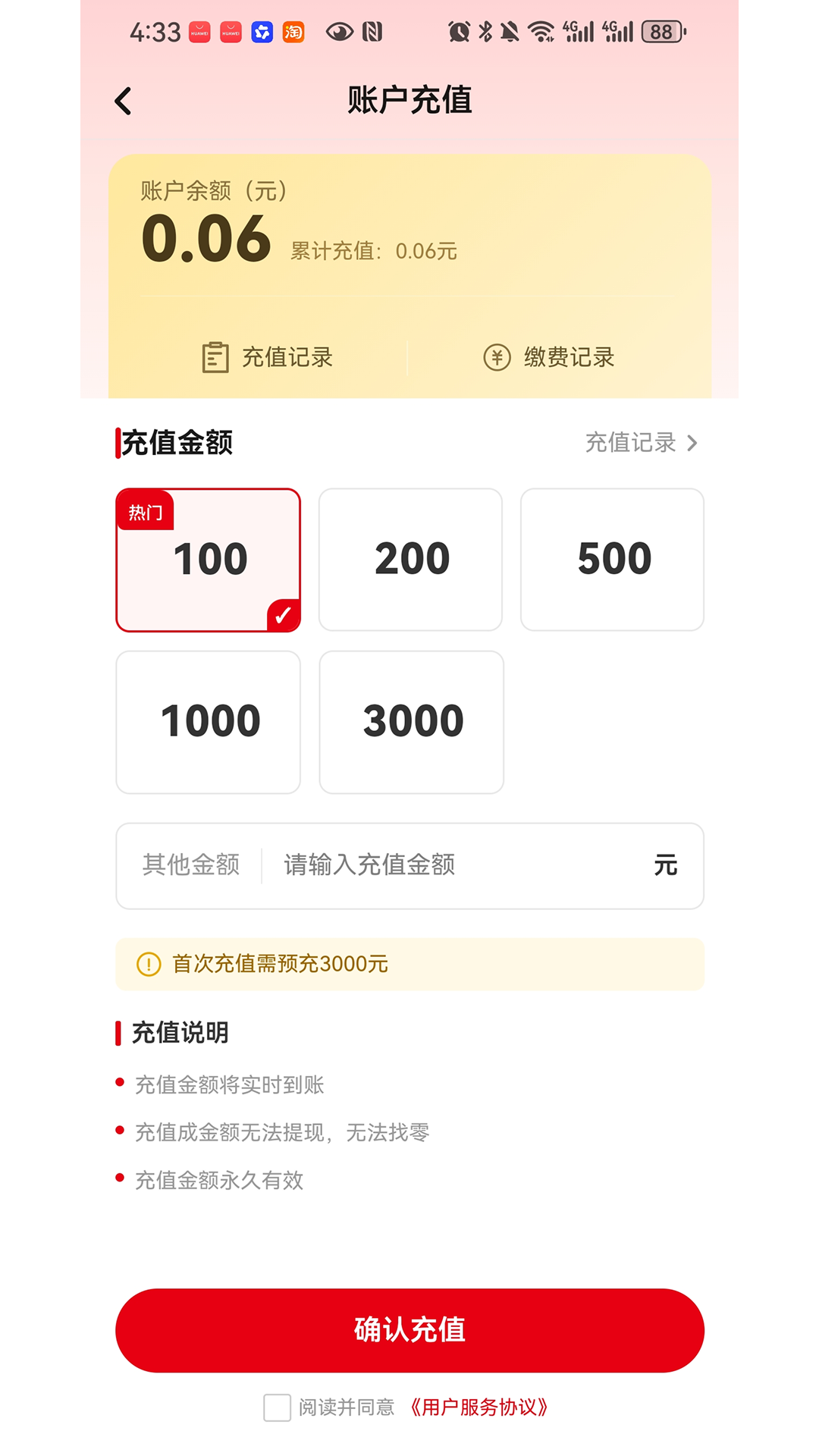
Task: Tap the 88% battery indicator
Action: click(x=661, y=32)
